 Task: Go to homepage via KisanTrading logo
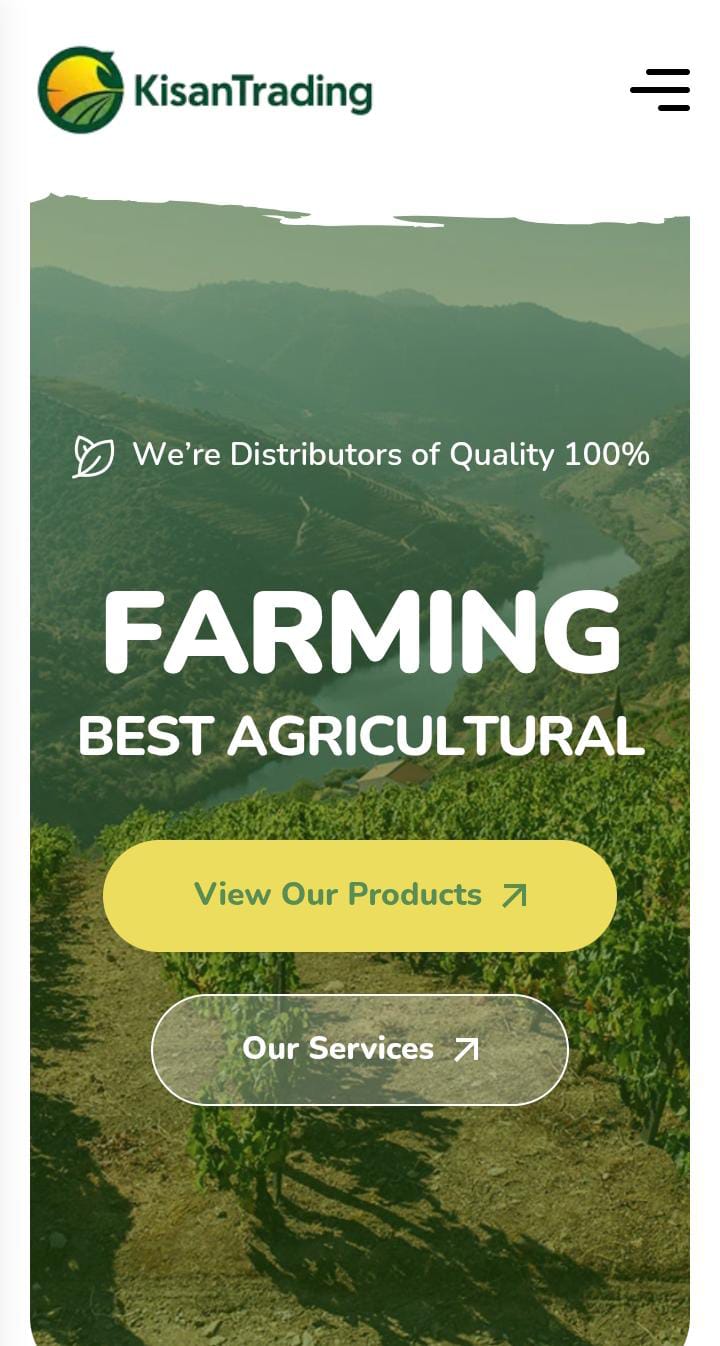pyautogui.click(x=205, y=91)
